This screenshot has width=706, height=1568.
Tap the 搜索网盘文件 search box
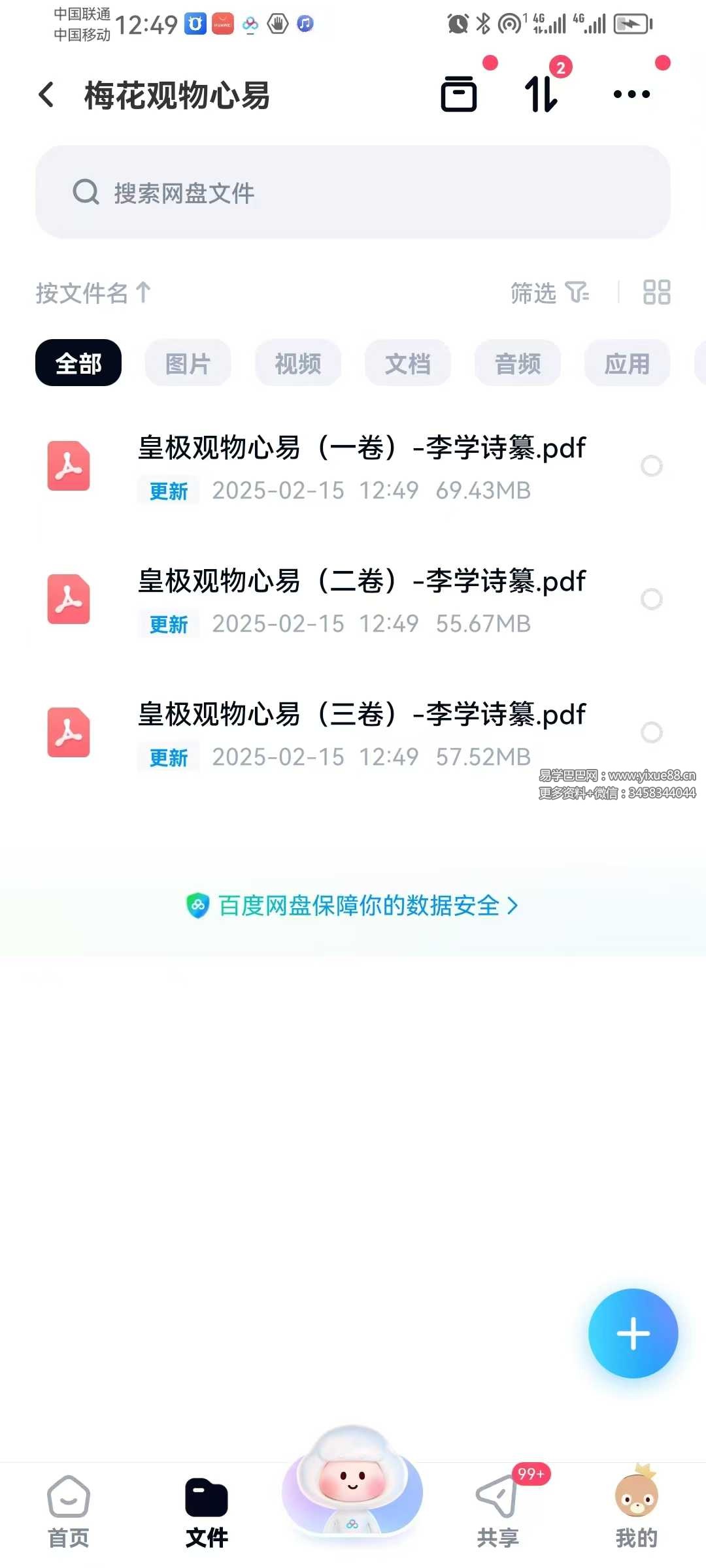[353, 192]
